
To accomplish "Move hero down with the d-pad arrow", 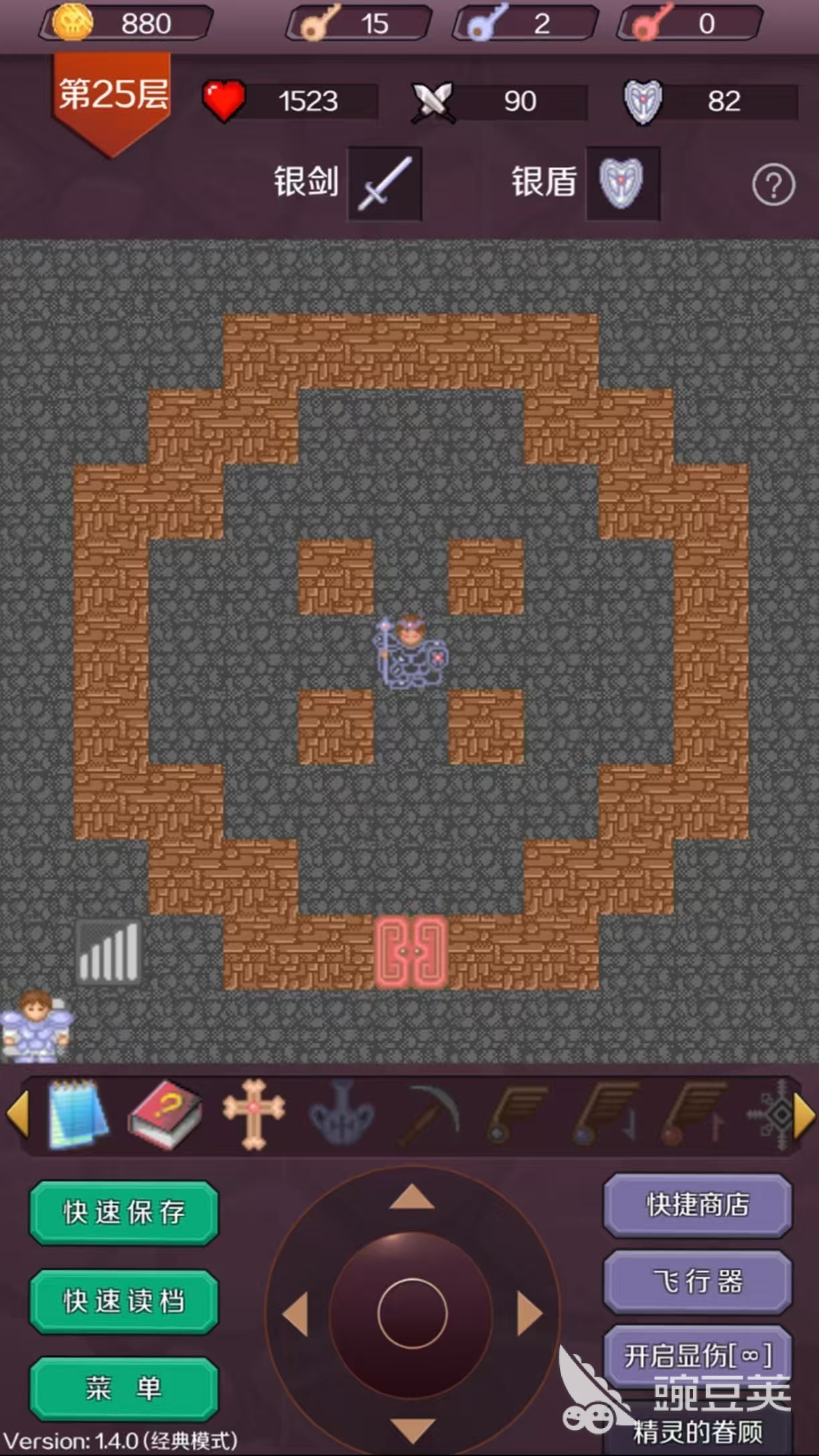I will 412,1430.
